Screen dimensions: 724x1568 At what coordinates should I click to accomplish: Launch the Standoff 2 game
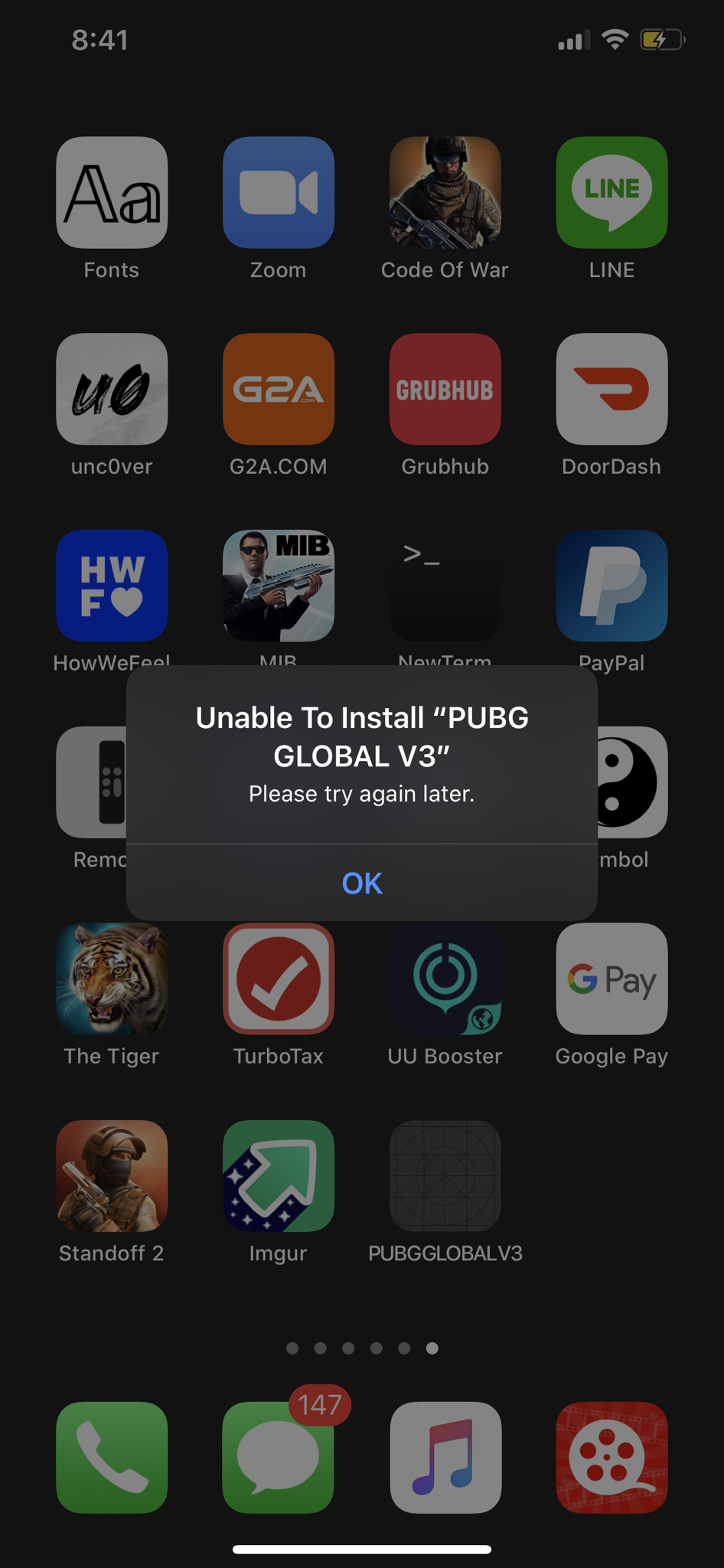[112, 1176]
